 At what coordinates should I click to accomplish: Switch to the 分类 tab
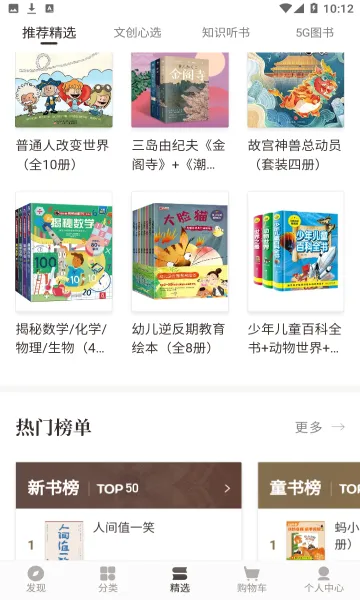(x=108, y=579)
